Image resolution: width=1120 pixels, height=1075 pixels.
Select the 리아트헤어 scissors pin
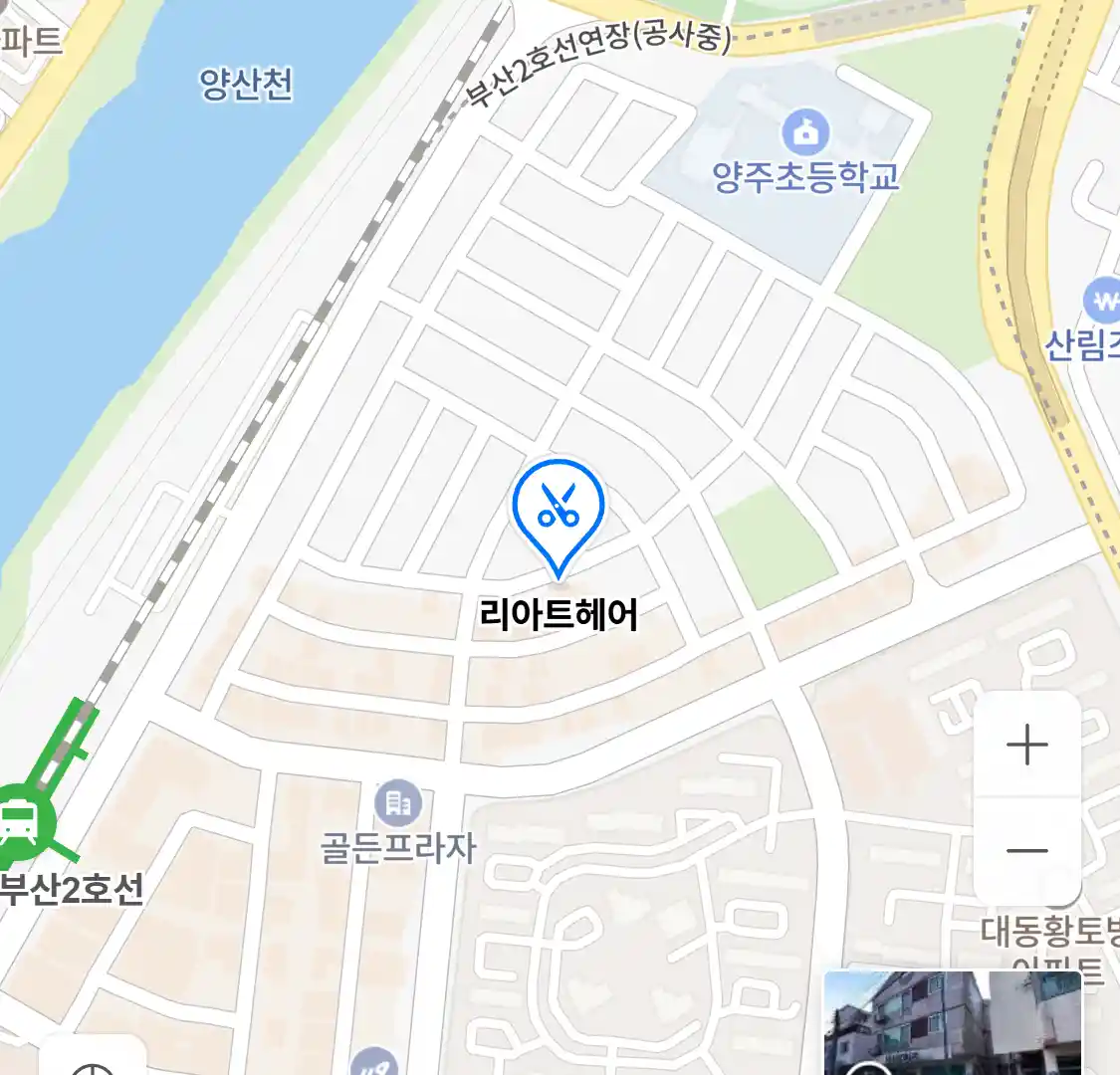pyautogui.click(x=559, y=508)
